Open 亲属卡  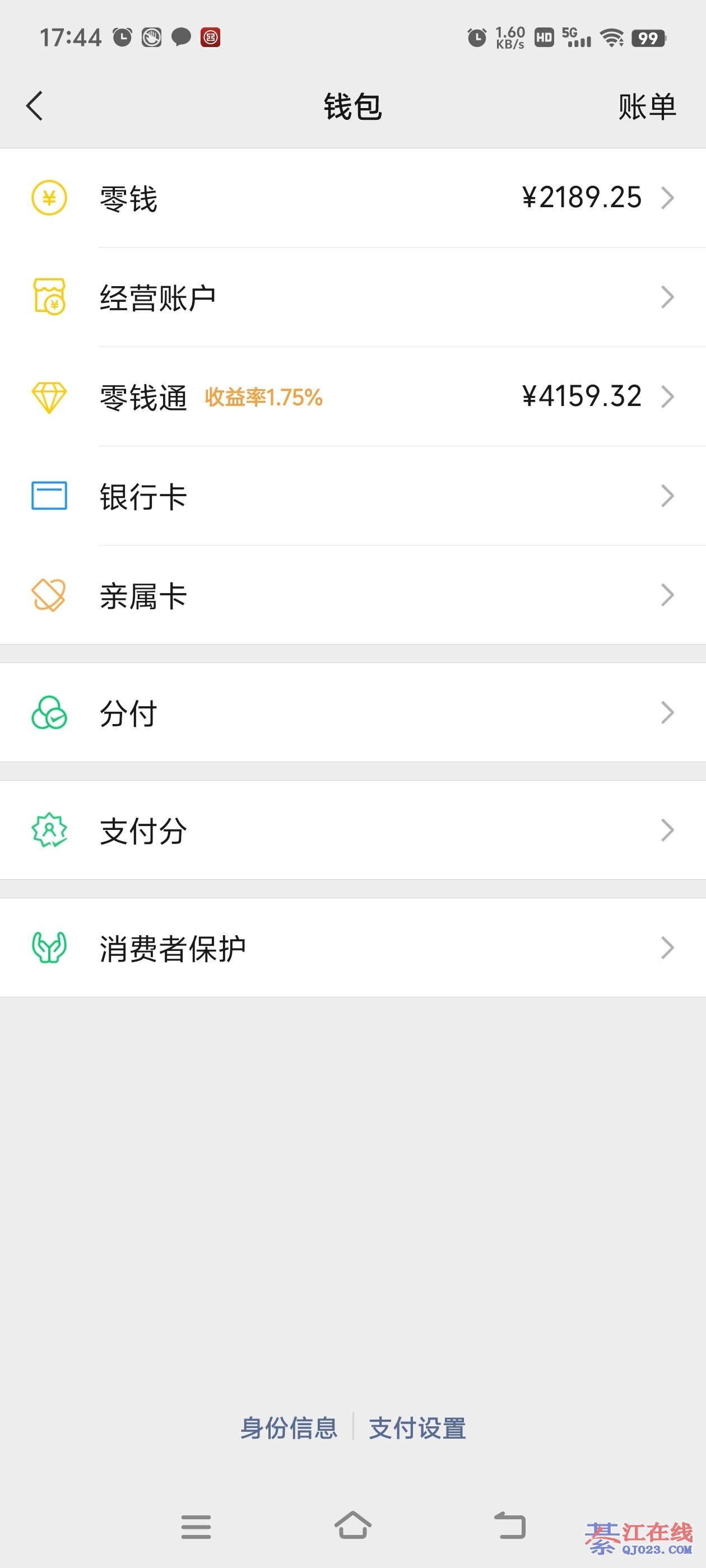coord(354,595)
